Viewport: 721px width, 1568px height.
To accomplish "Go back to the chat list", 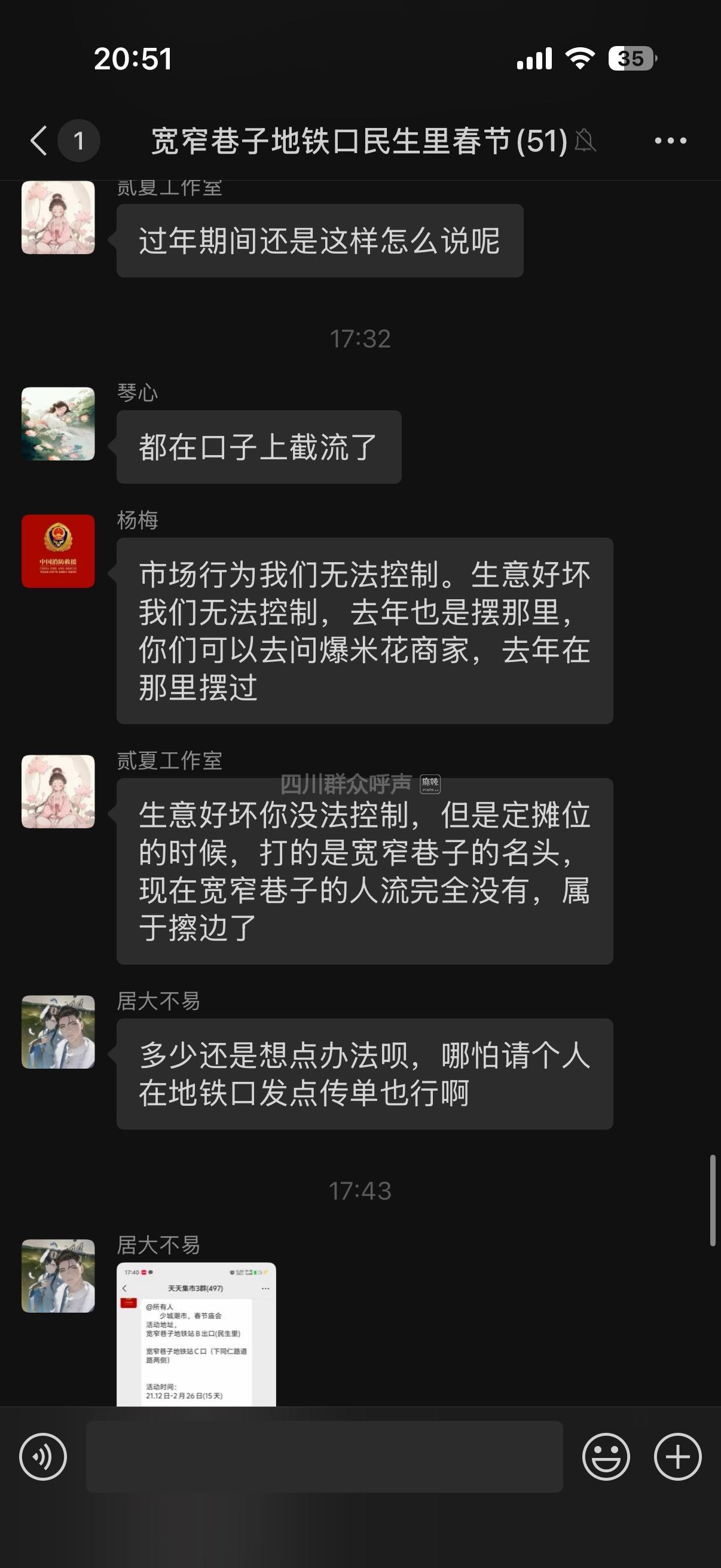I will 39,141.
